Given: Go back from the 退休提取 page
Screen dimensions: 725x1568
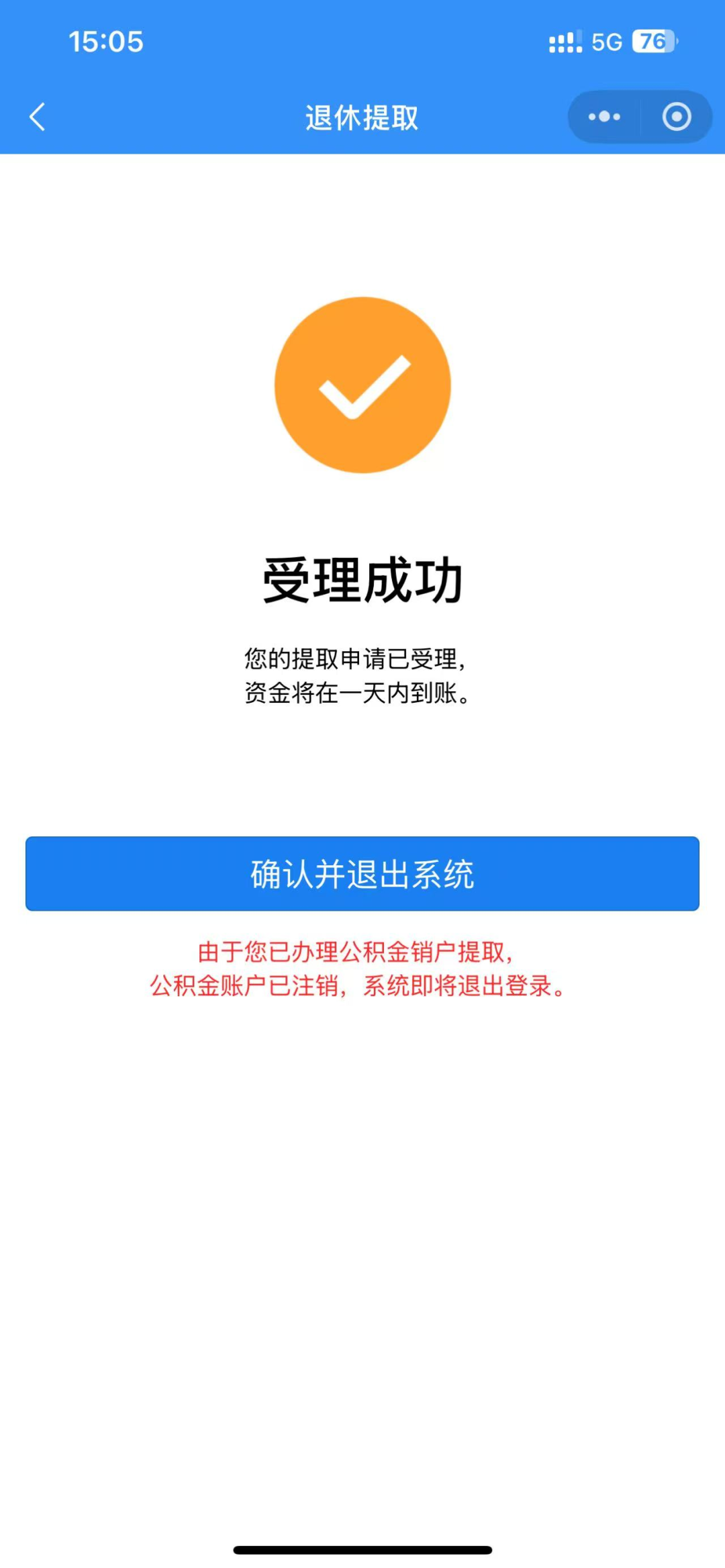Looking at the screenshot, I should pos(38,117).
